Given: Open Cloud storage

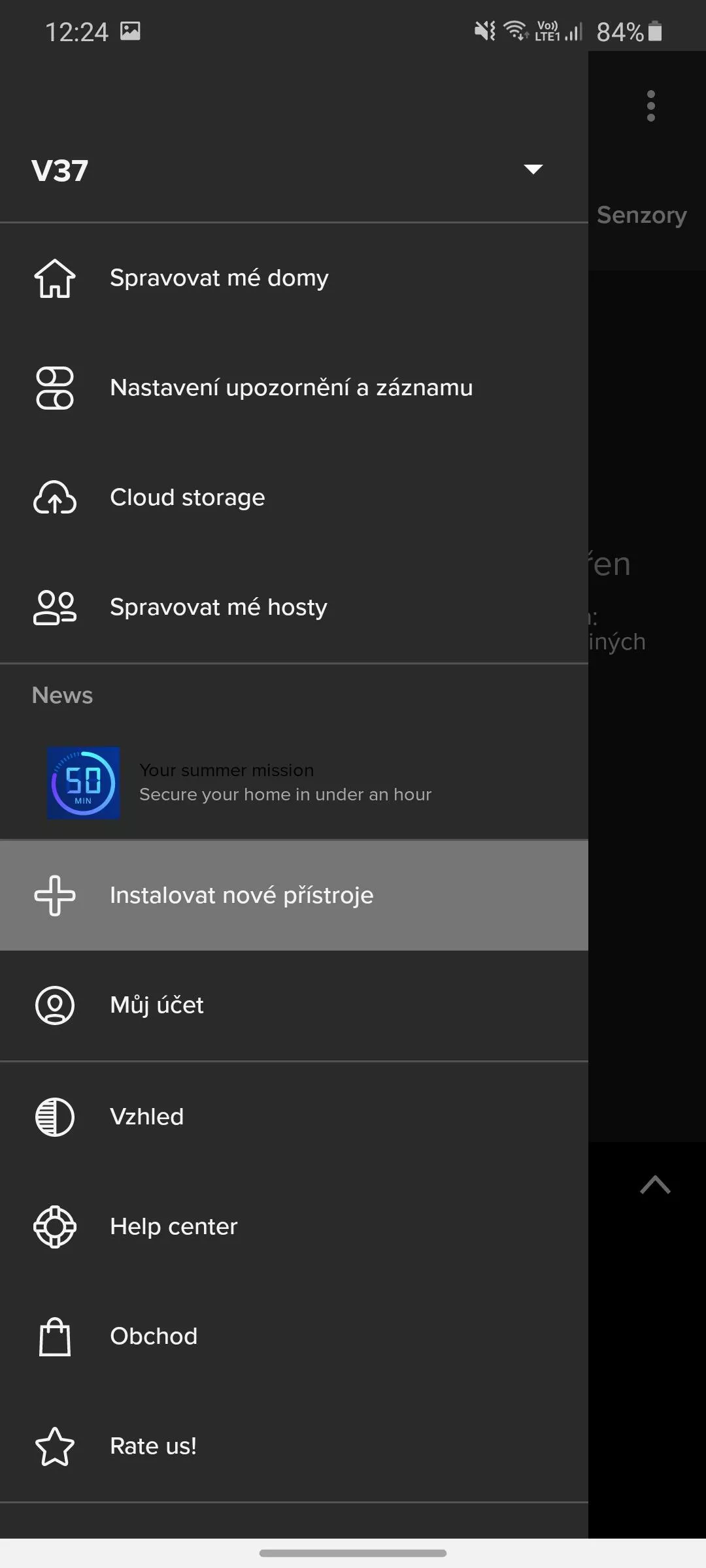Looking at the screenshot, I should pyautogui.click(x=294, y=497).
